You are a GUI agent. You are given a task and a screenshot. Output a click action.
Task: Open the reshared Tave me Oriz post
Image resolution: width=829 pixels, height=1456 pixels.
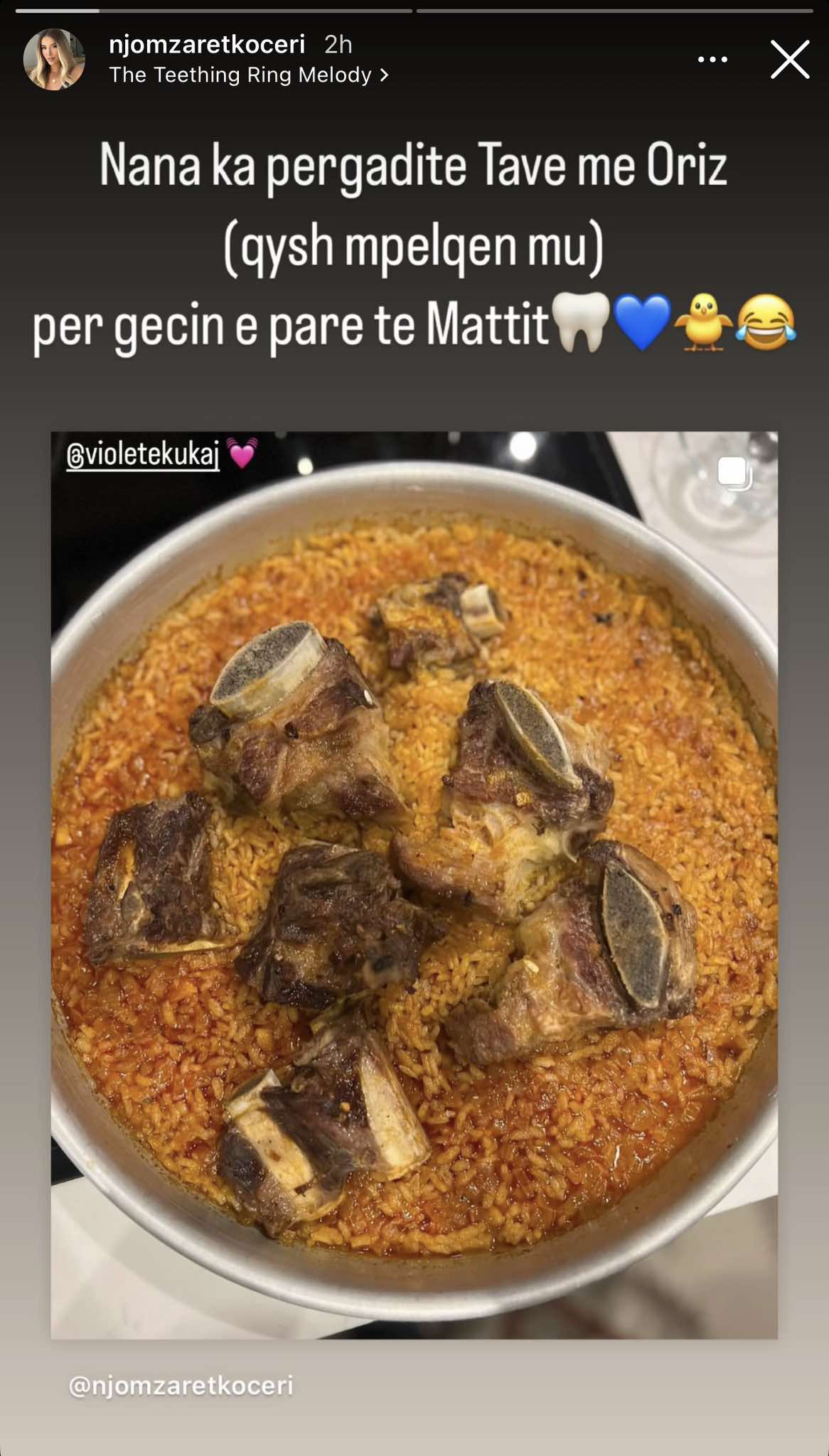pyautogui.click(x=414, y=884)
